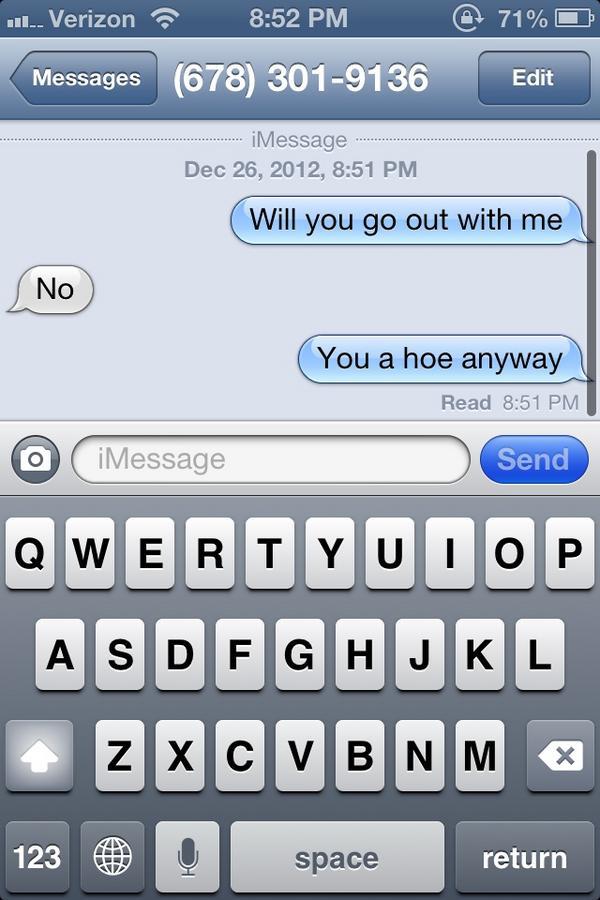Tap the space bar
The height and width of the screenshot is (900, 600).
coord(337,857)
